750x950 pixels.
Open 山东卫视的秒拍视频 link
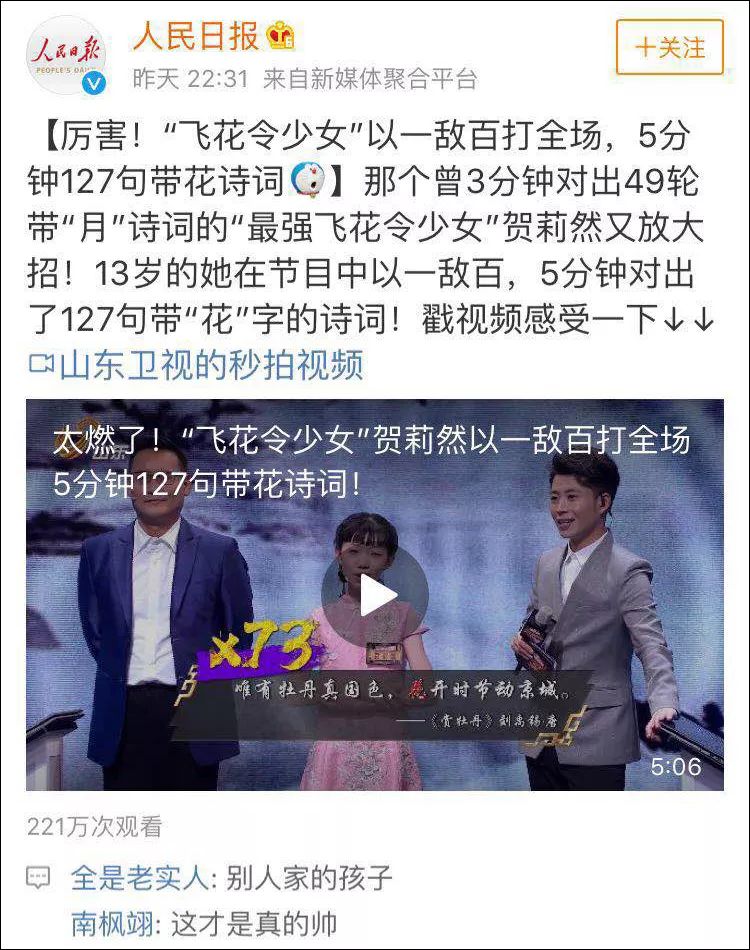210,365
